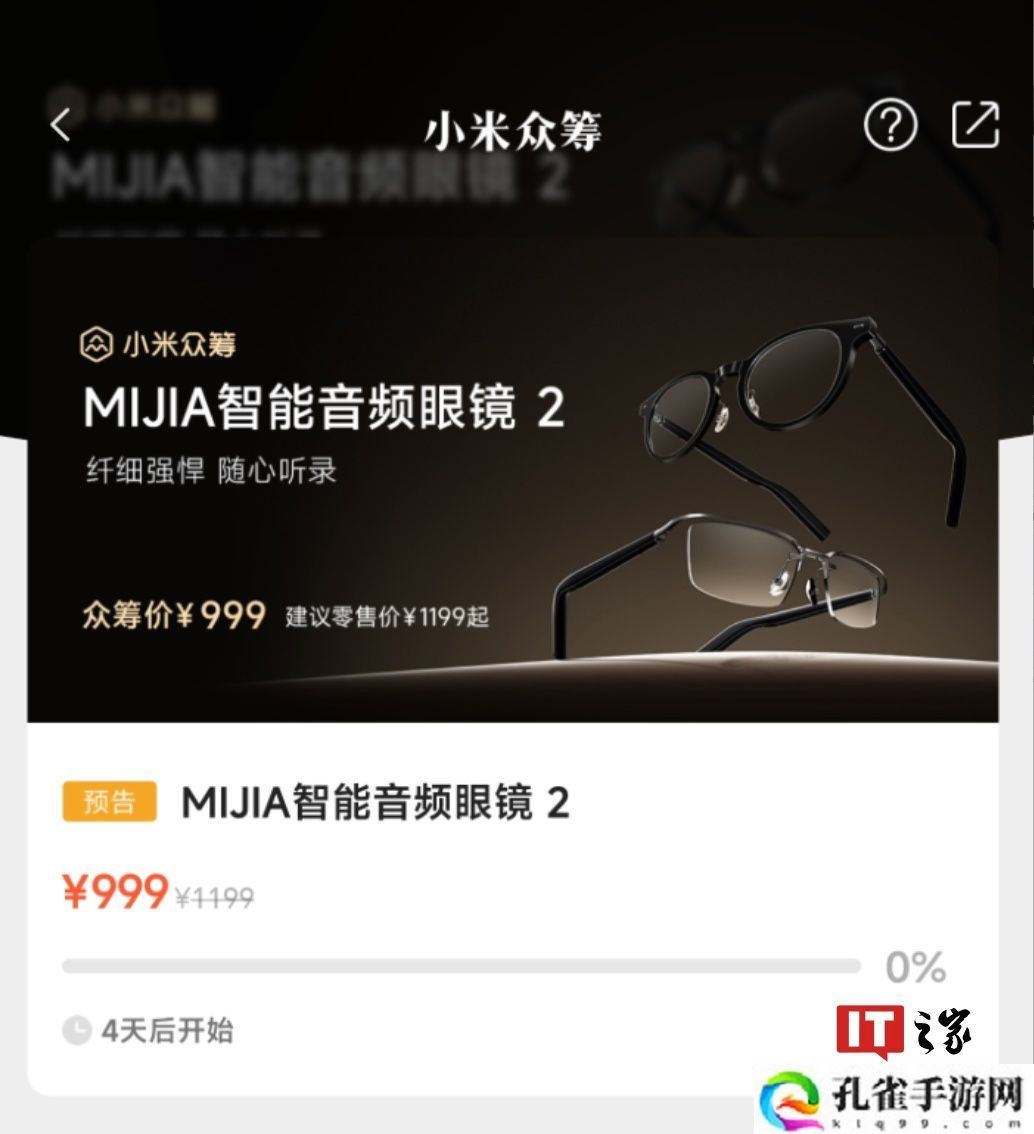1034x1134 pixels.
Task: Select the 0% progress percentage indicator
Action: 916,965
